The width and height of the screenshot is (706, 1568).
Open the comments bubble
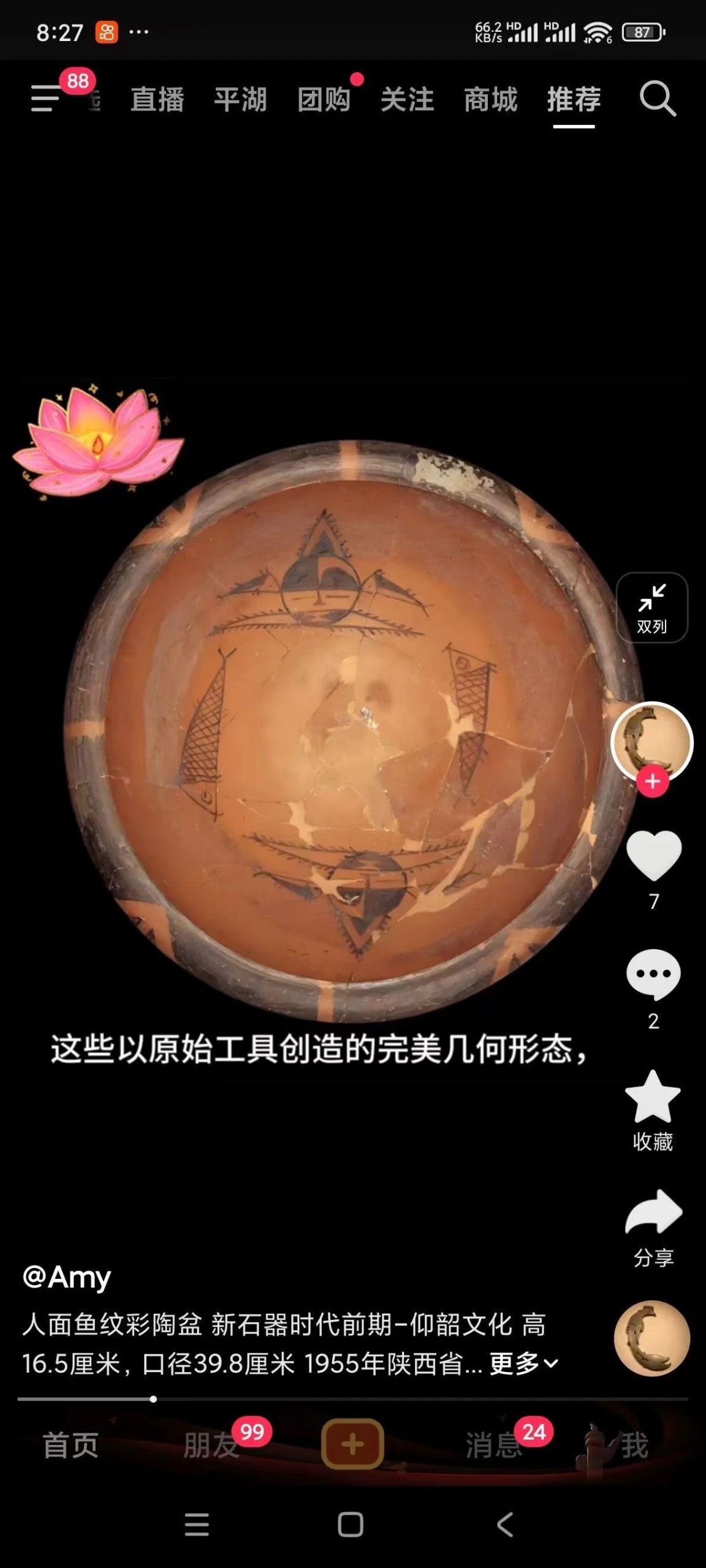pos(653,974)
